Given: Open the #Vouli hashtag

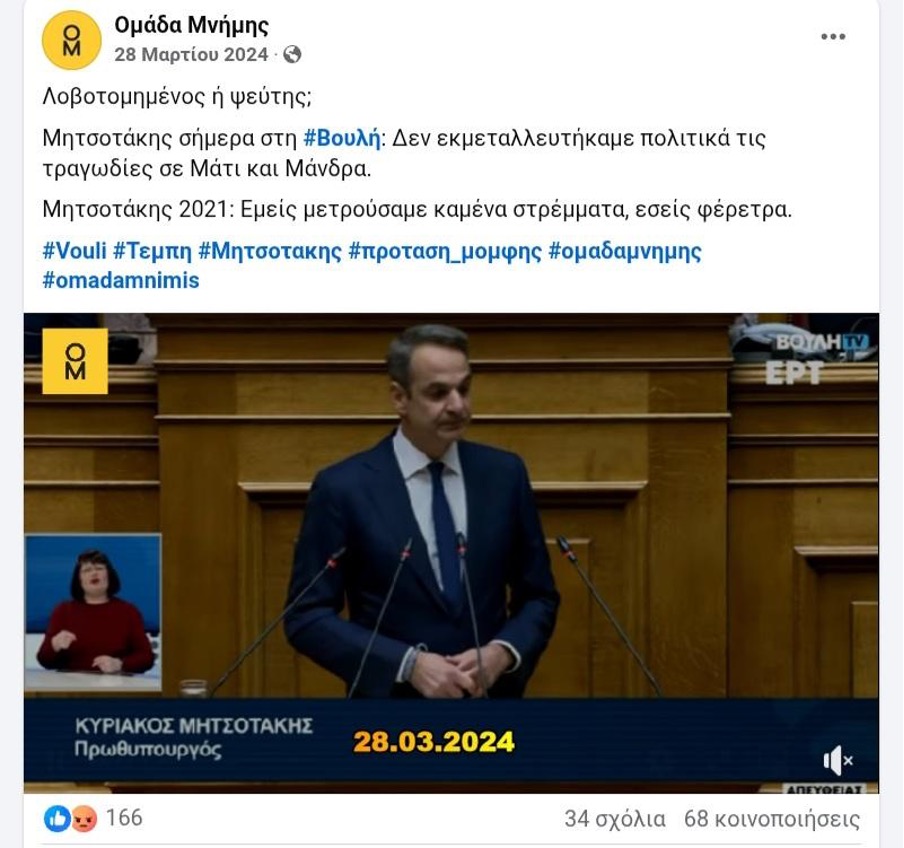Looking at the screenshot, I should click(x=74, y=251).
